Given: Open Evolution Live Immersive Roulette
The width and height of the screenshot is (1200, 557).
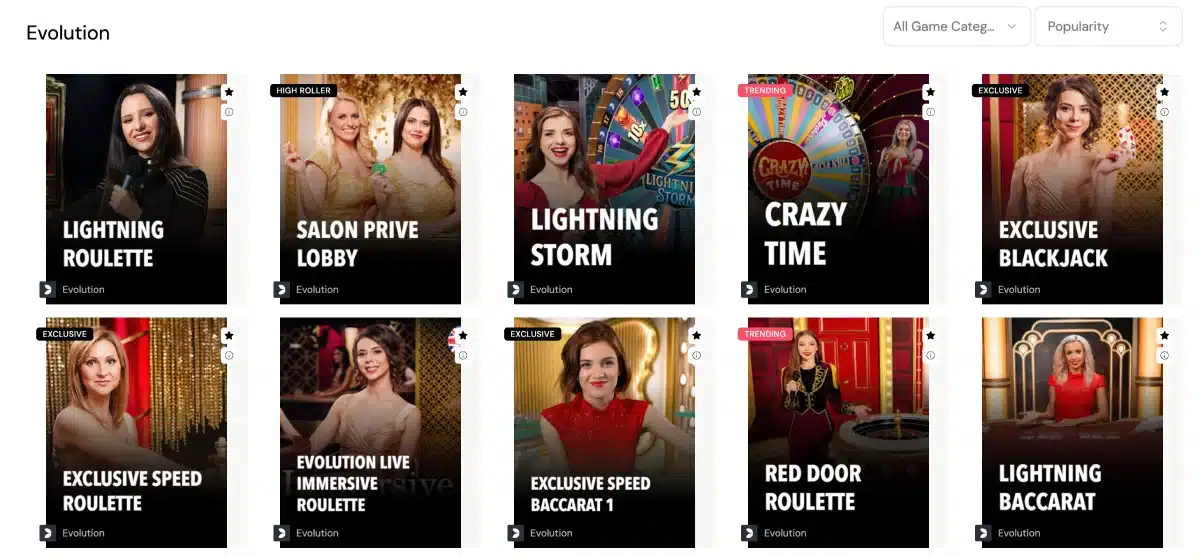Looking at the screenshot, I should [370, 432].
